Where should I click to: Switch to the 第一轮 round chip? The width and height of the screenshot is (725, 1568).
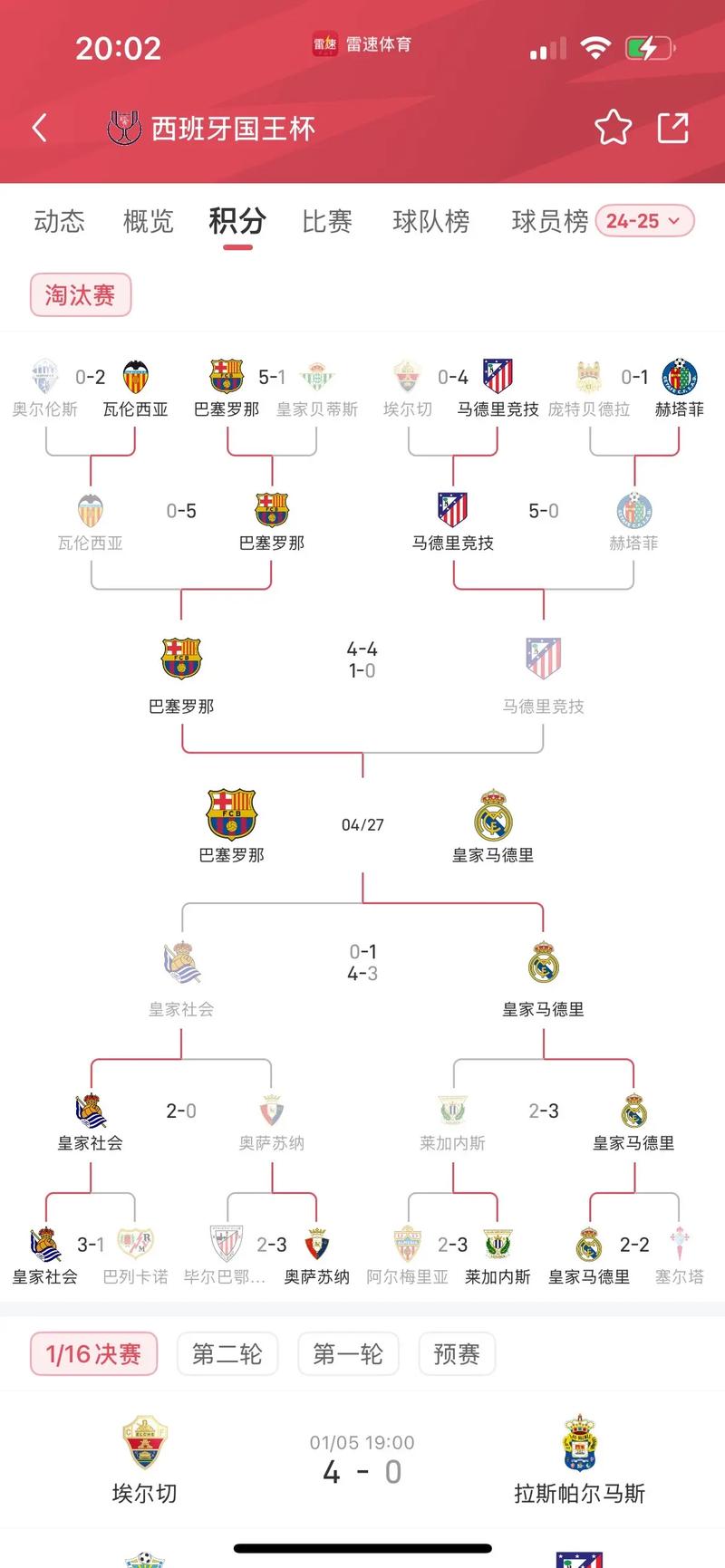(348, 1354)
